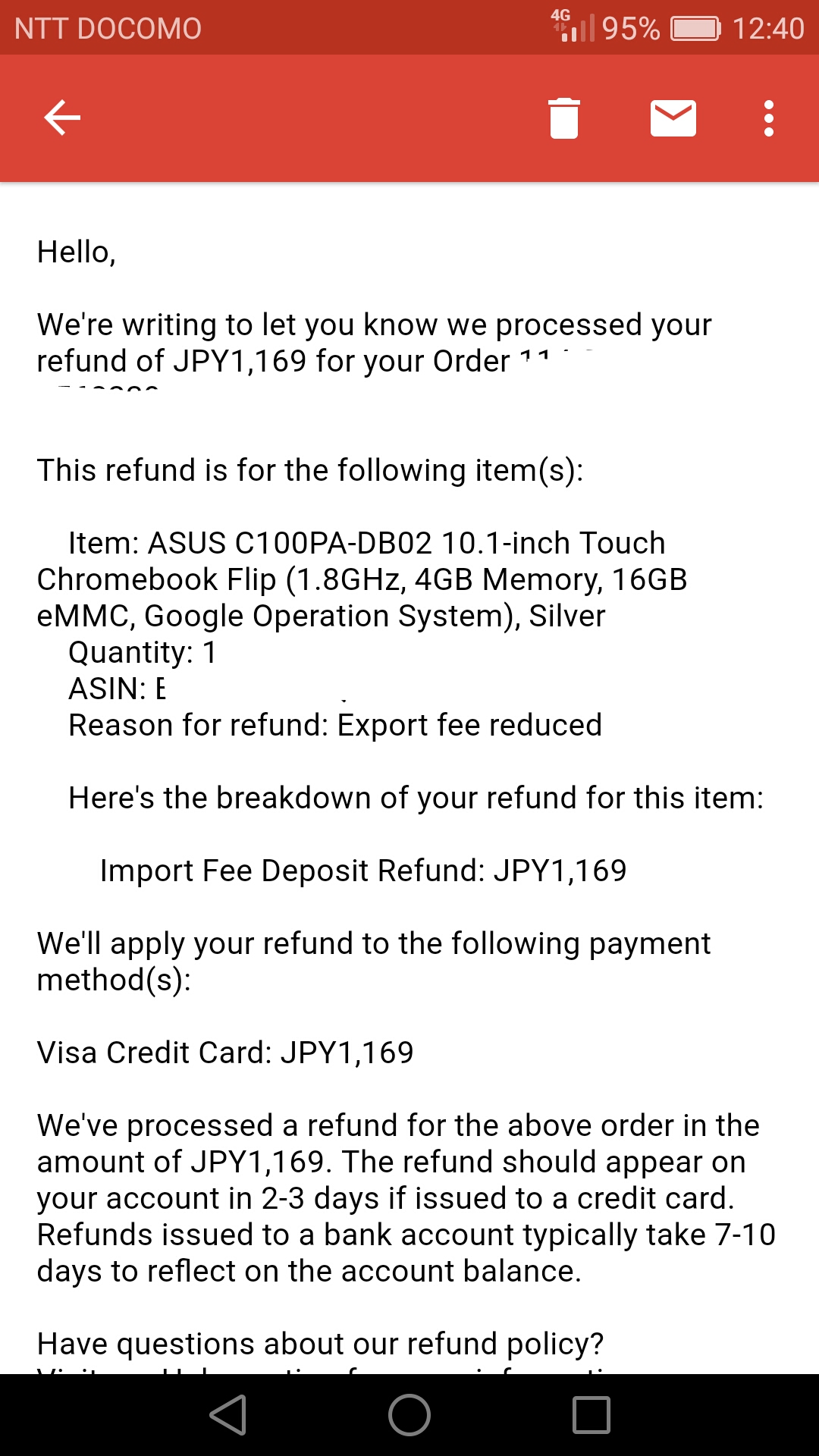Viewport: 819px width, 1456px height.
Task: Go back to the inbox list
Action: [62, 118]
